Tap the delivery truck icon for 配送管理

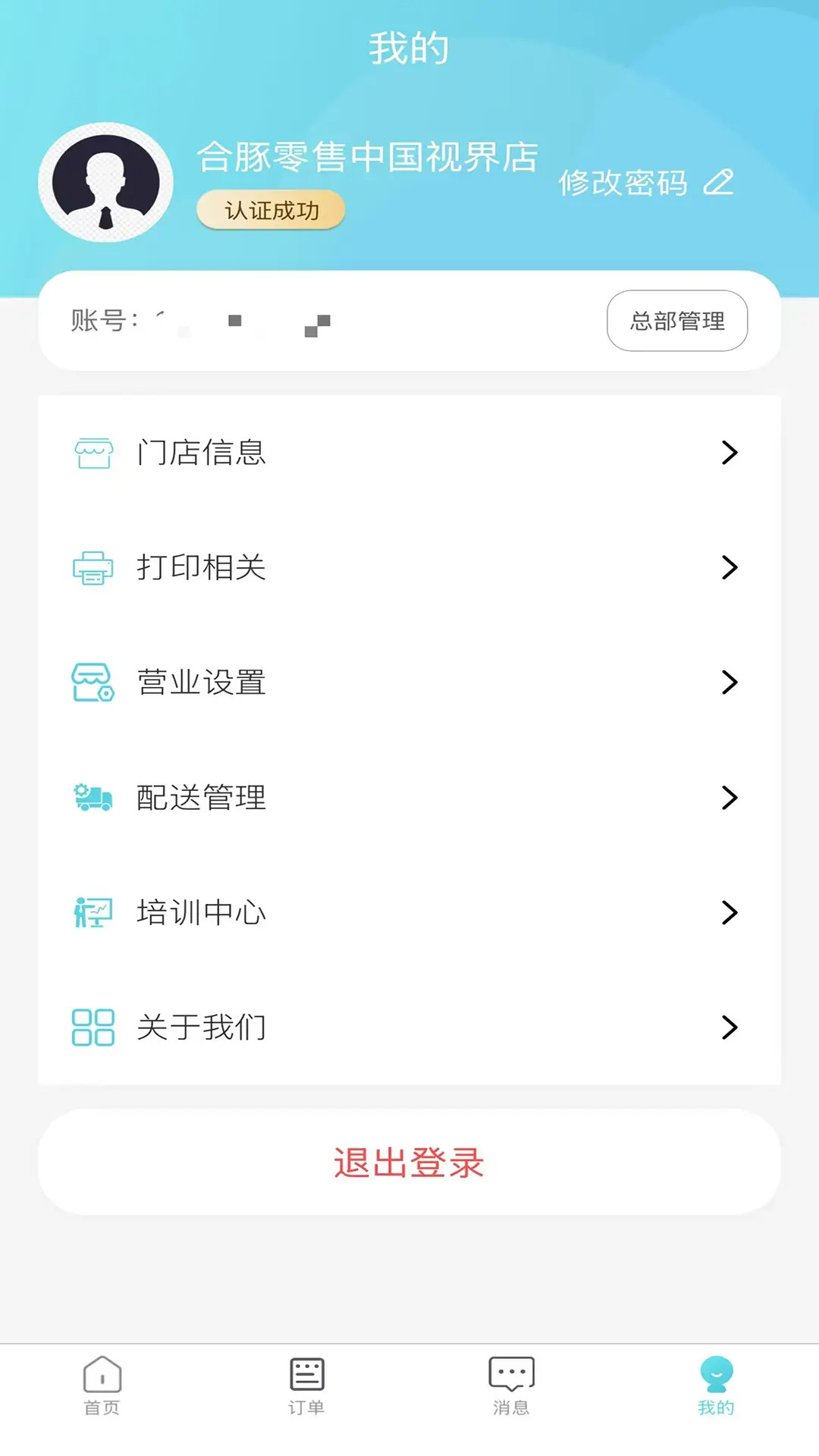pyautogui.click(x=93, y=798)
